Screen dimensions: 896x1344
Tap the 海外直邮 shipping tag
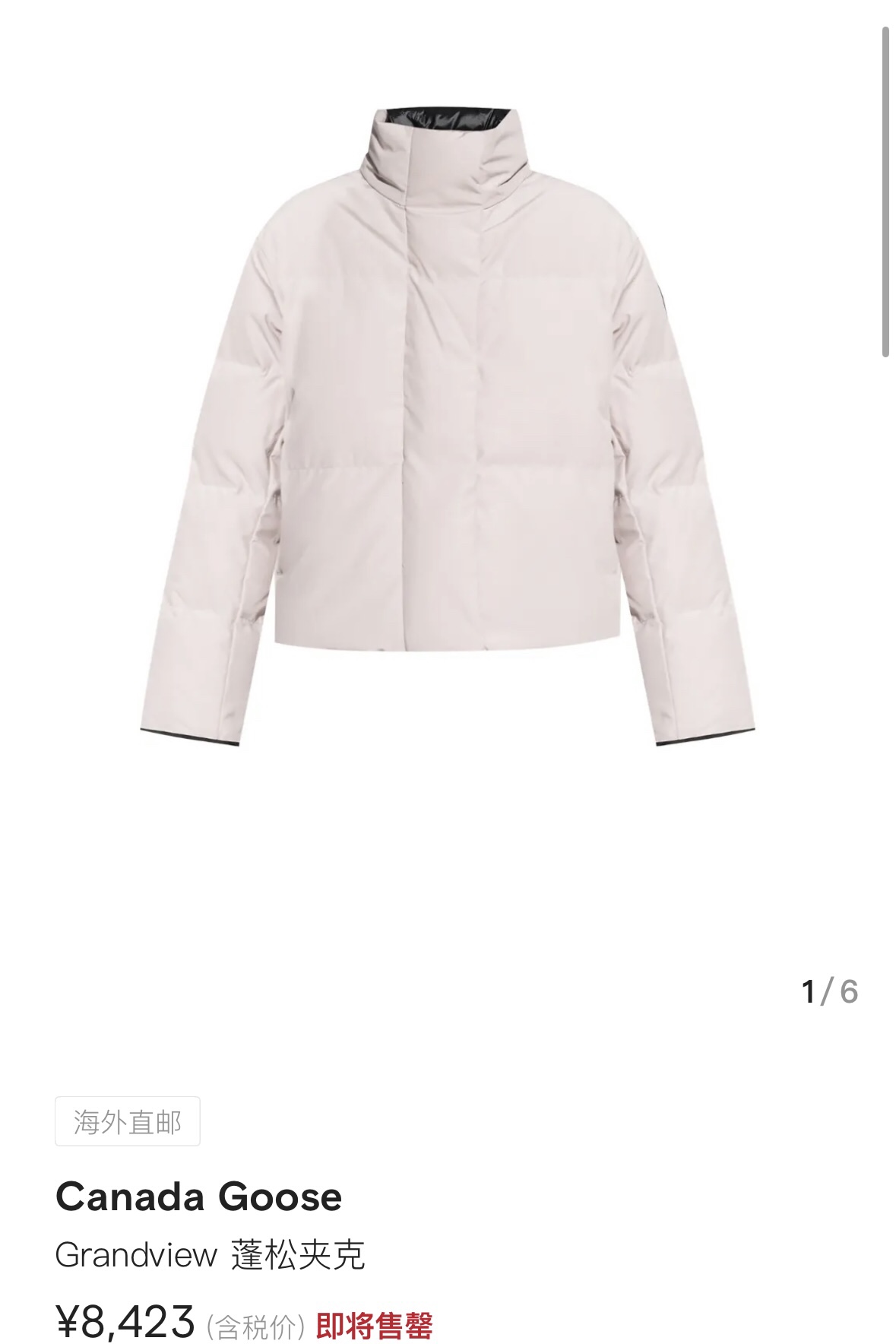(x=127, y=1121)
